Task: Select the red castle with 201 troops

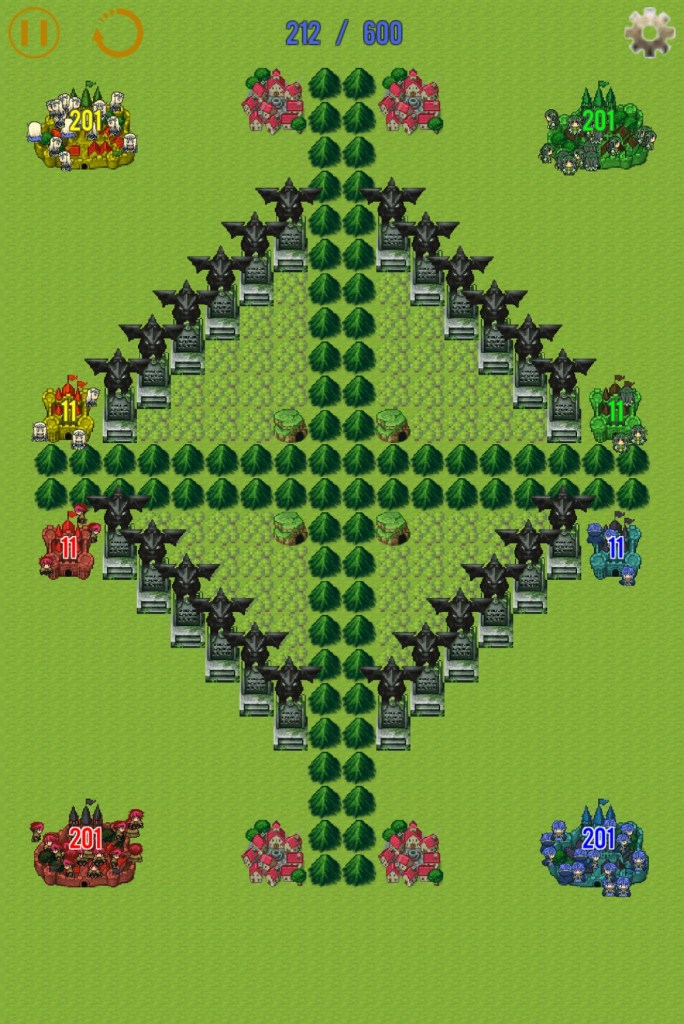Action: [86, 846]
